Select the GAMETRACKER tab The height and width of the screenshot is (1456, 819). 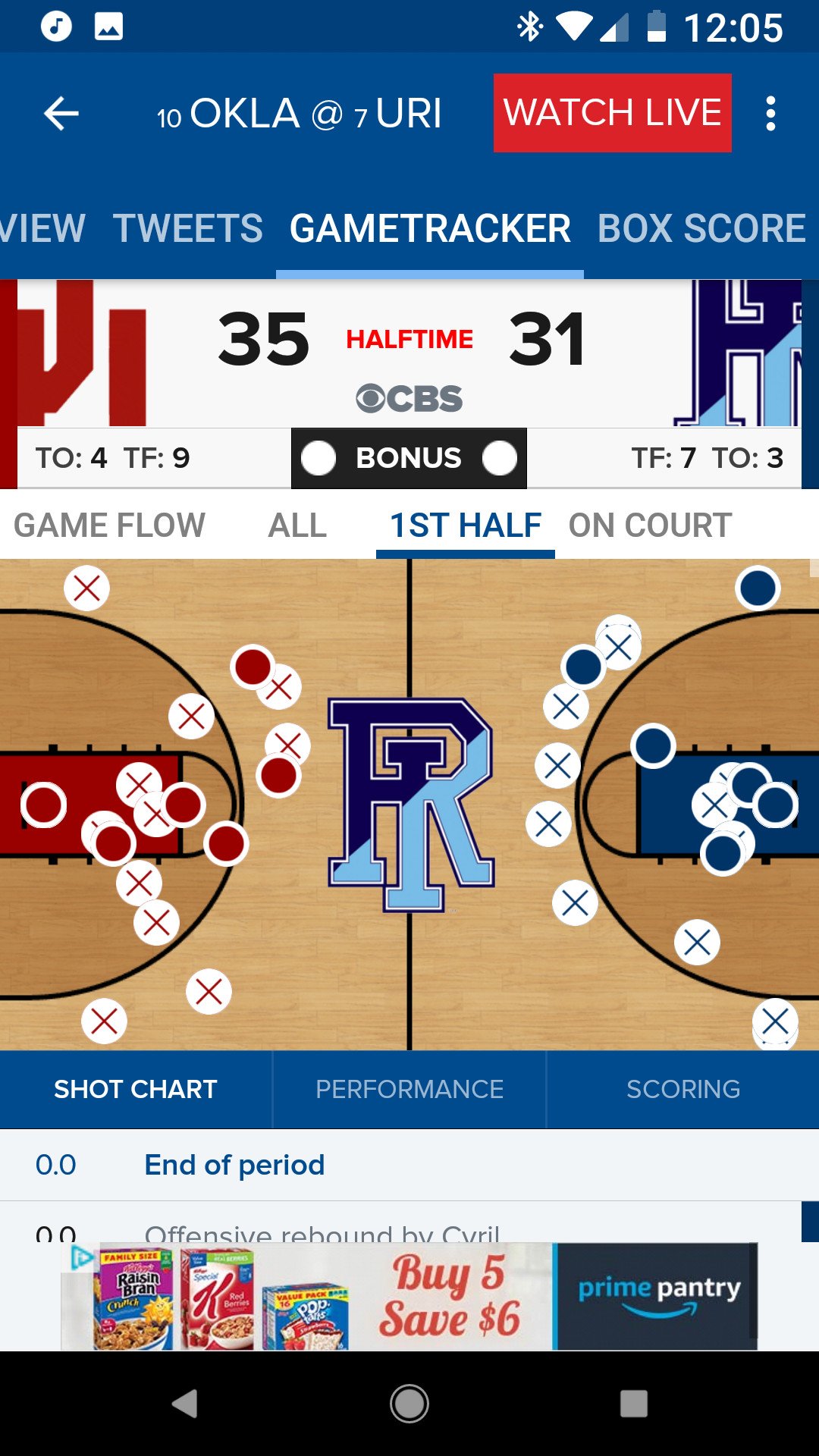[430, 229]
